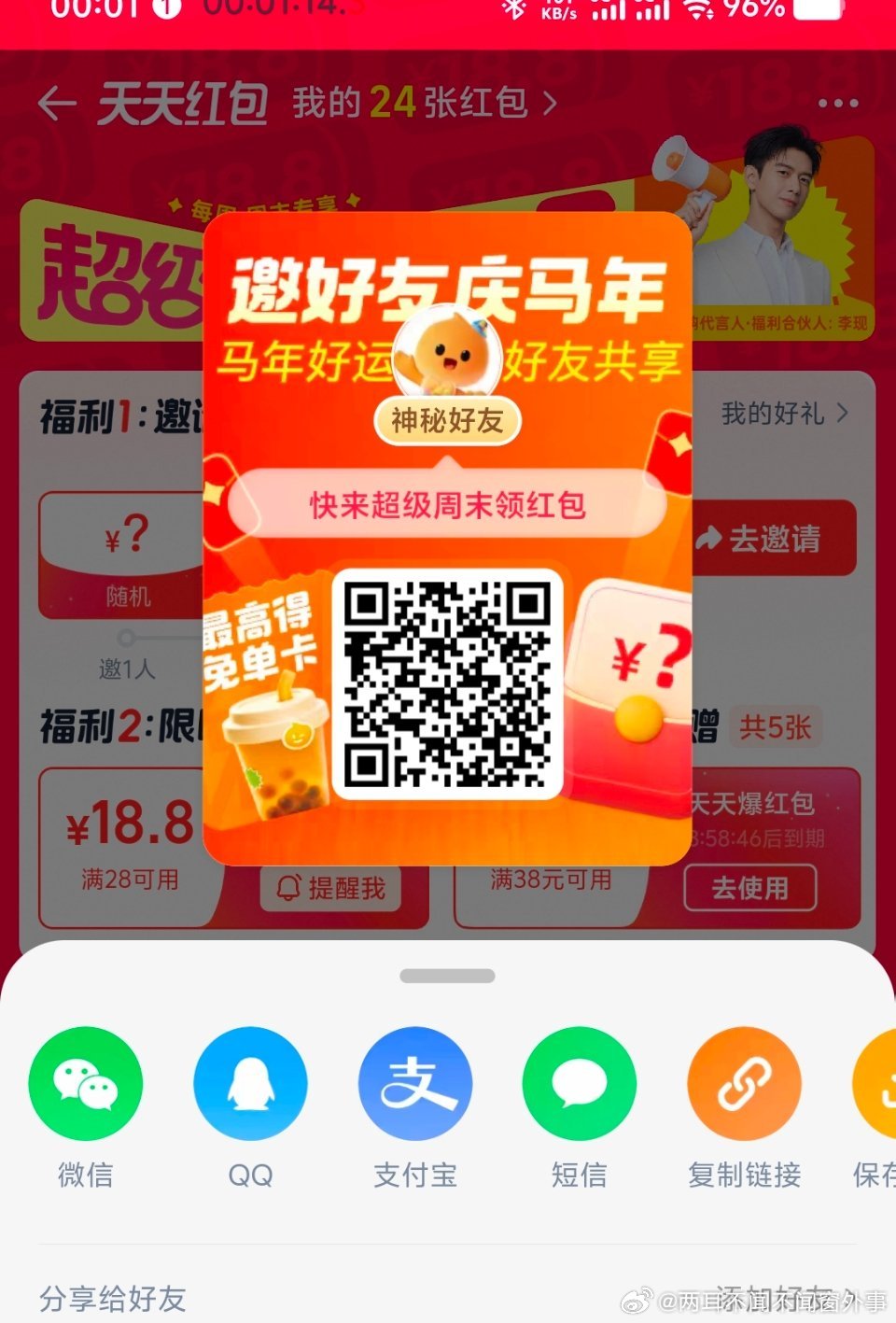The height and width of the screenshot is (1323, 896).
Task: Go back using the top arrow
Action: coord(57,104)
